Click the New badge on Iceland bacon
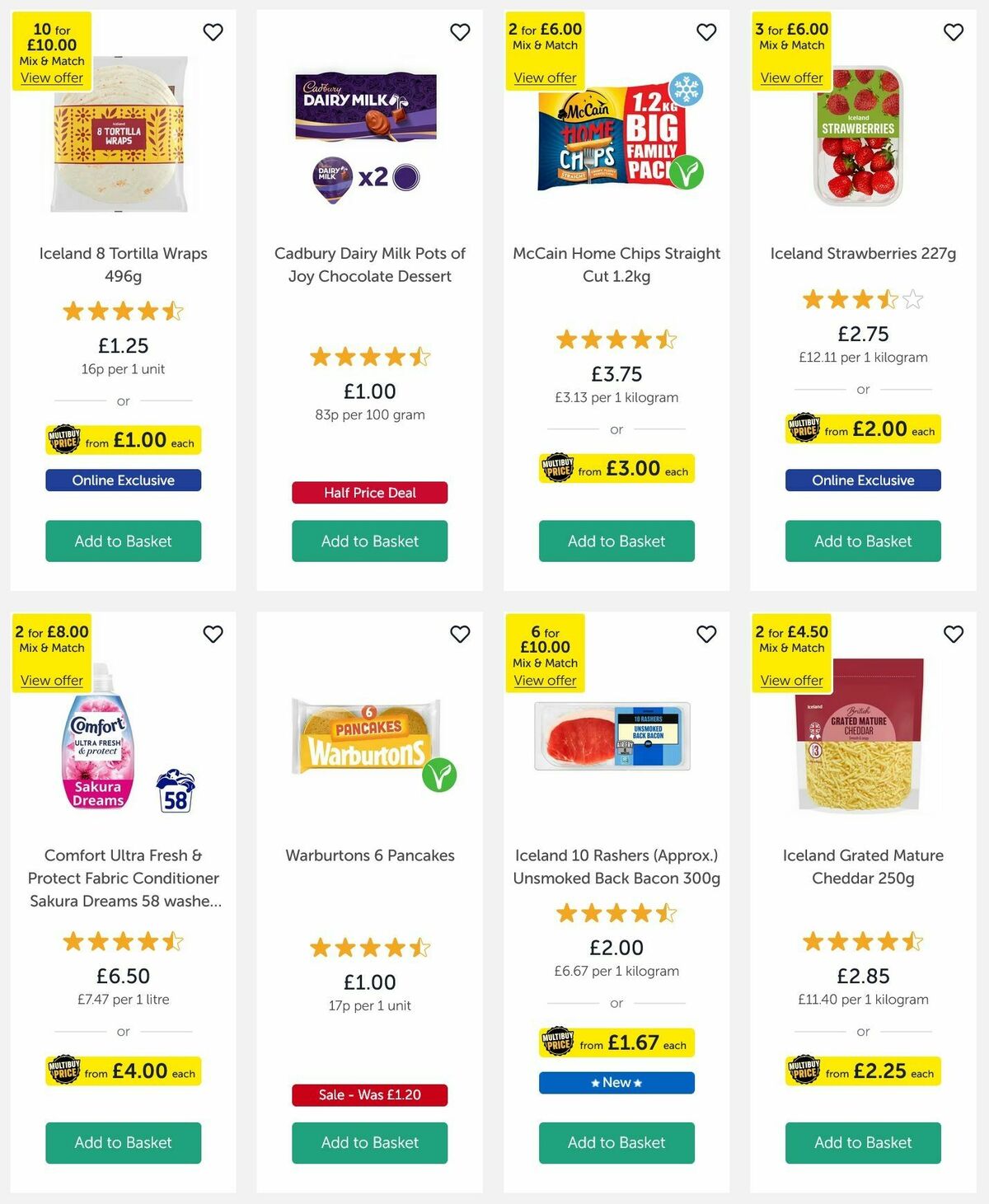Screen dimensions: 989x1204 616,1082
